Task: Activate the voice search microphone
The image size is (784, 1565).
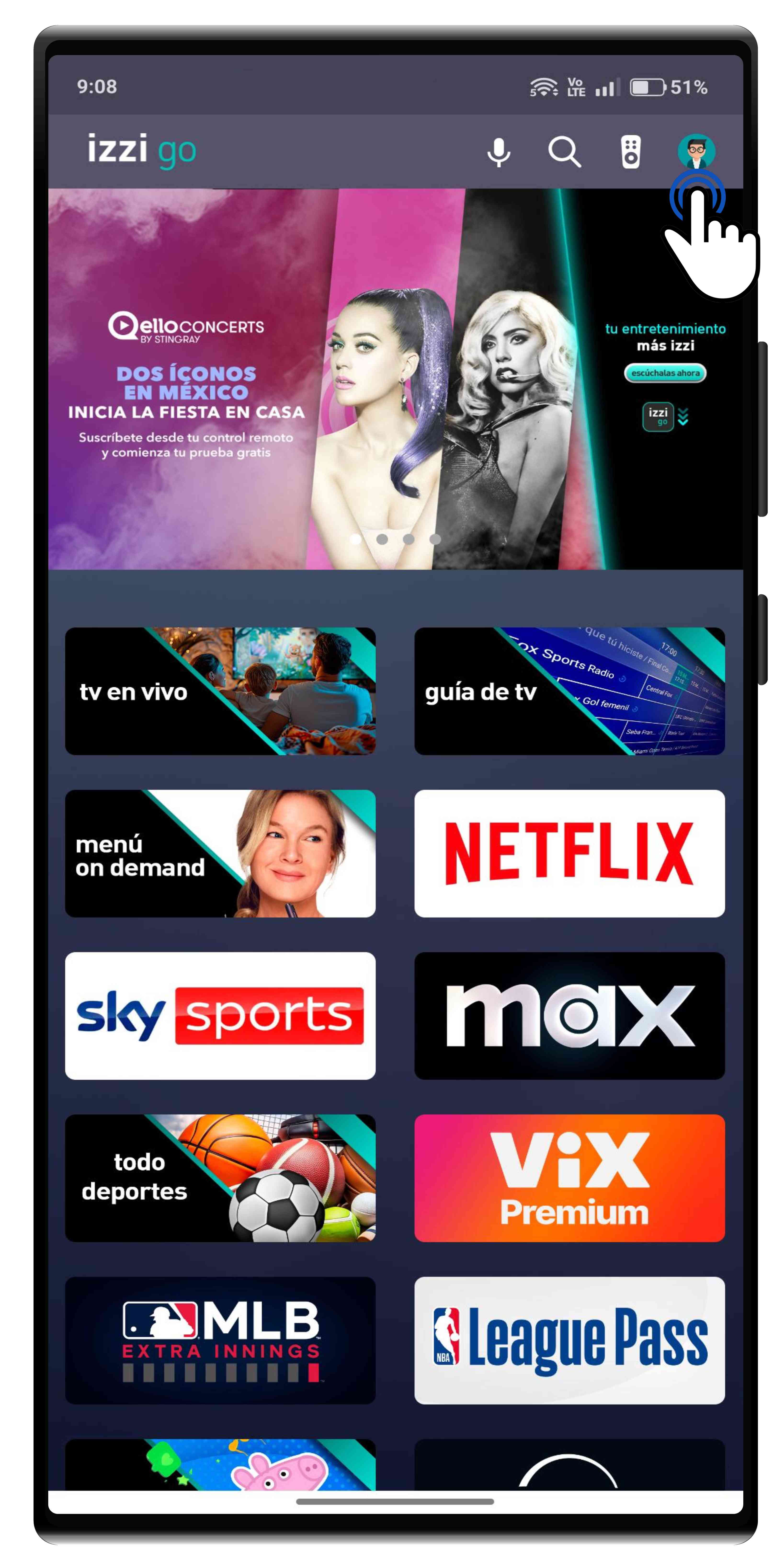Action: [x=499, y=152]
